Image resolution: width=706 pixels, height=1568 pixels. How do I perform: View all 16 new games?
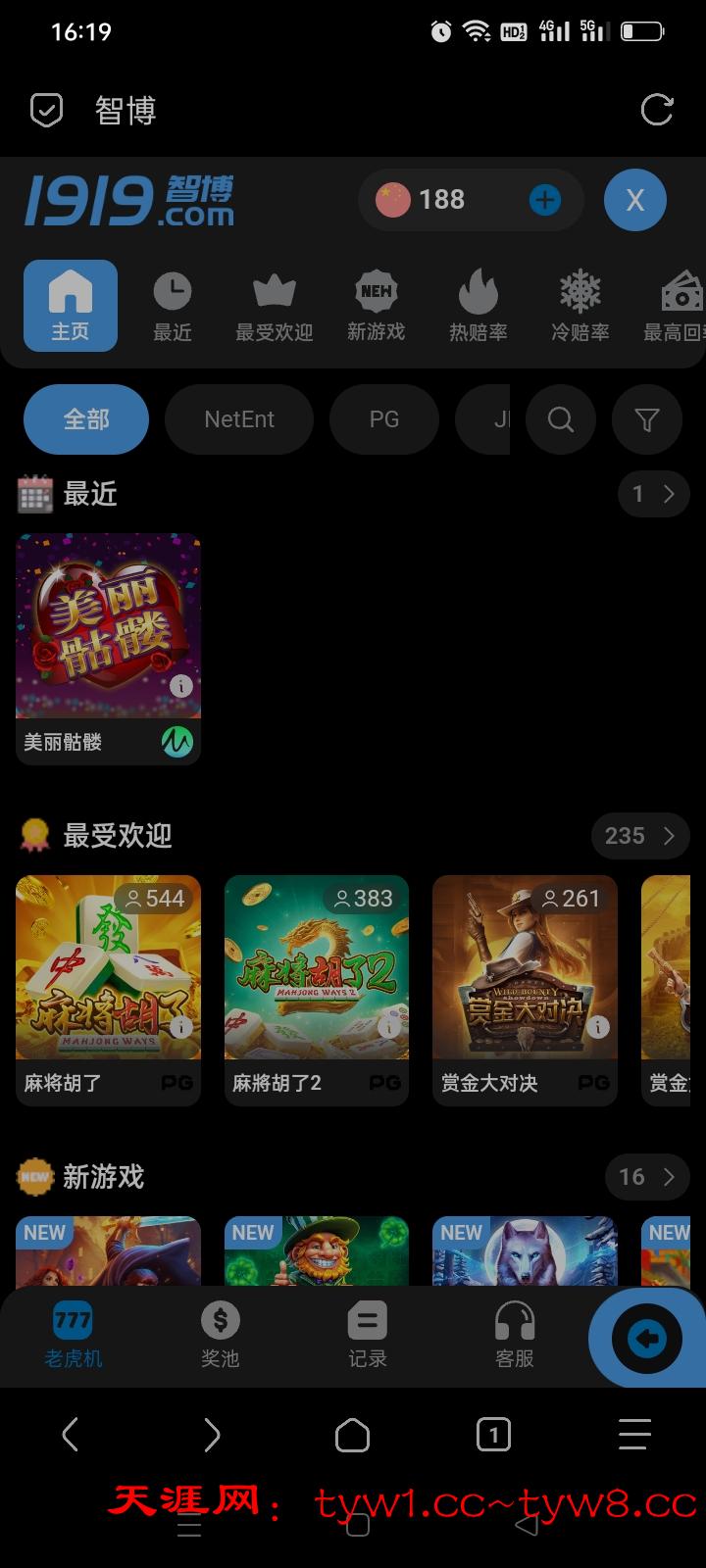click(x=647, y=1177)
